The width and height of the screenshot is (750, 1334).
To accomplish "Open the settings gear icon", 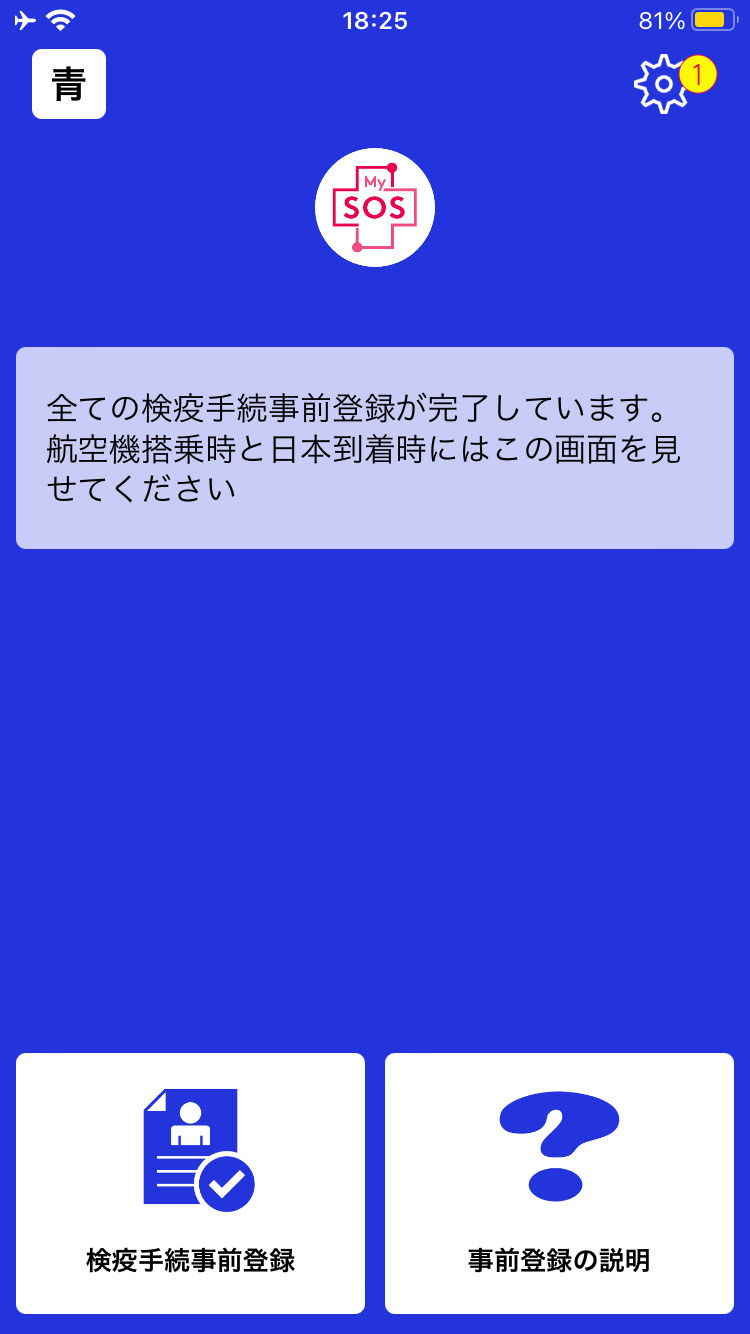I will click(663, 84).
